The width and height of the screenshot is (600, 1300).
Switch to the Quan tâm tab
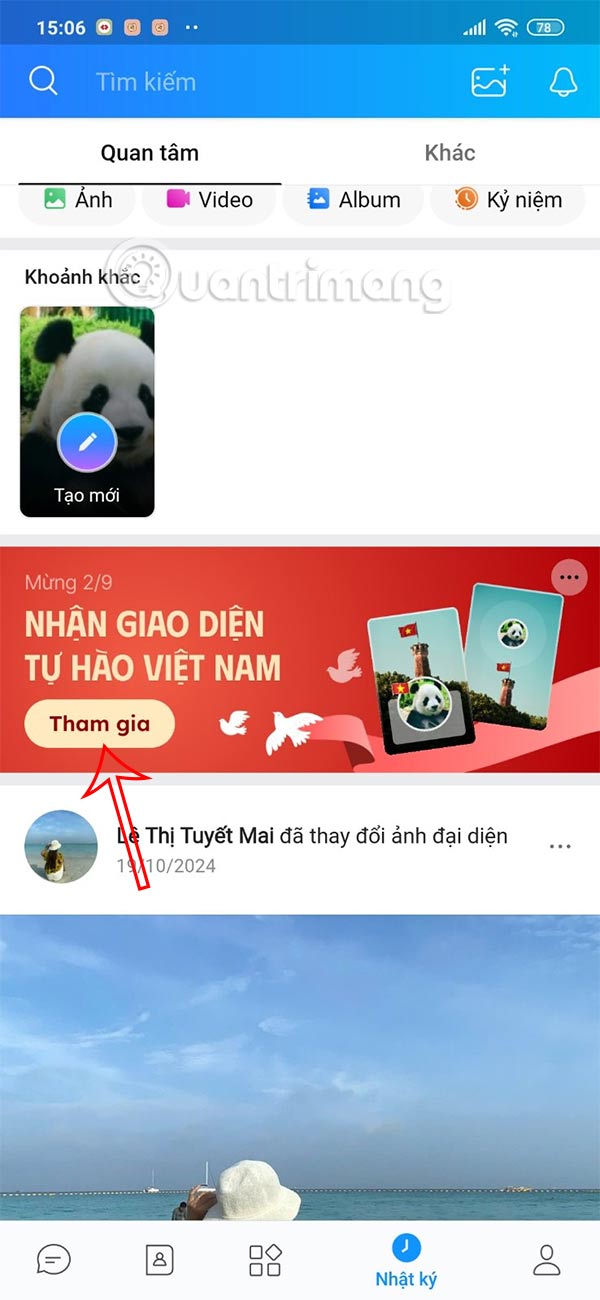point(150,153)
